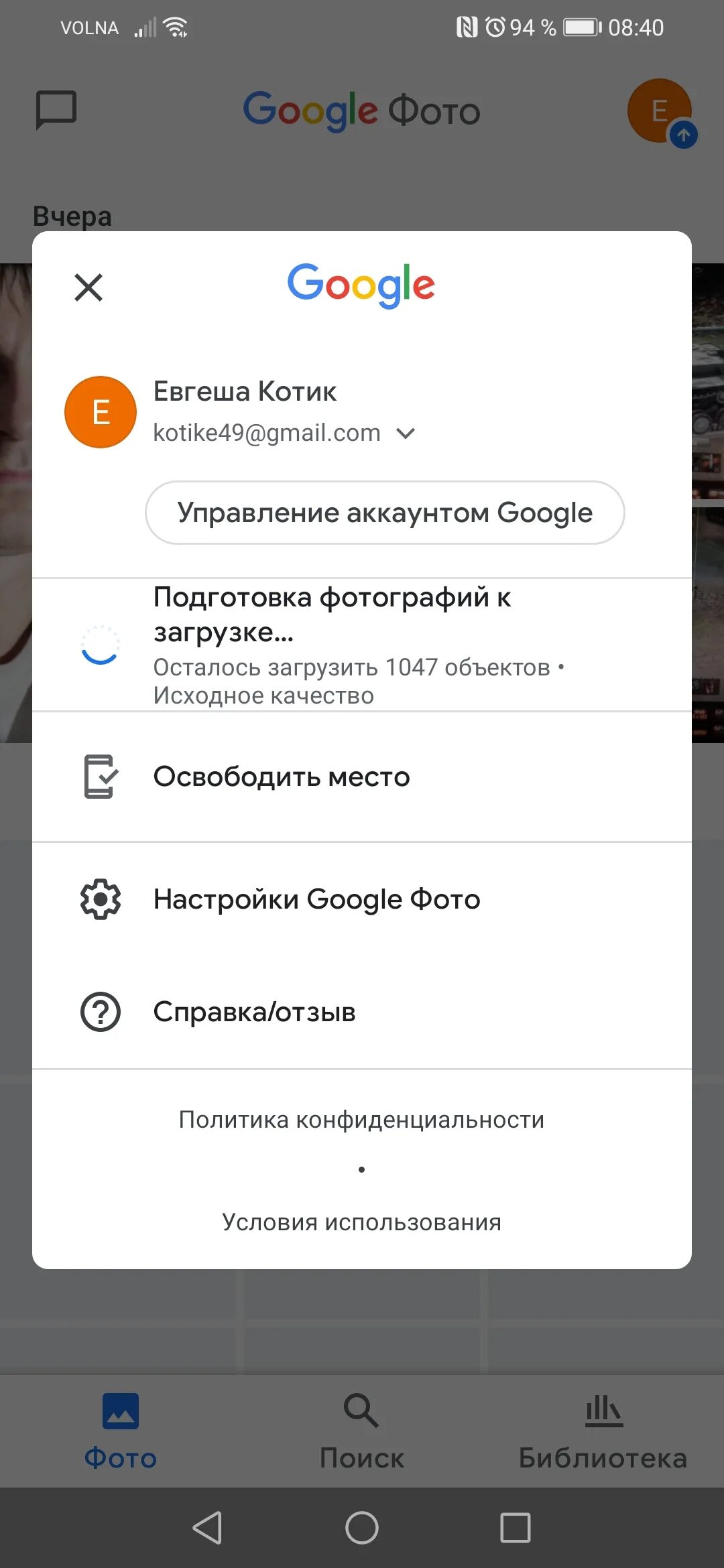
Task: Open Политика конфиденциальности link
Action: 361,1120
